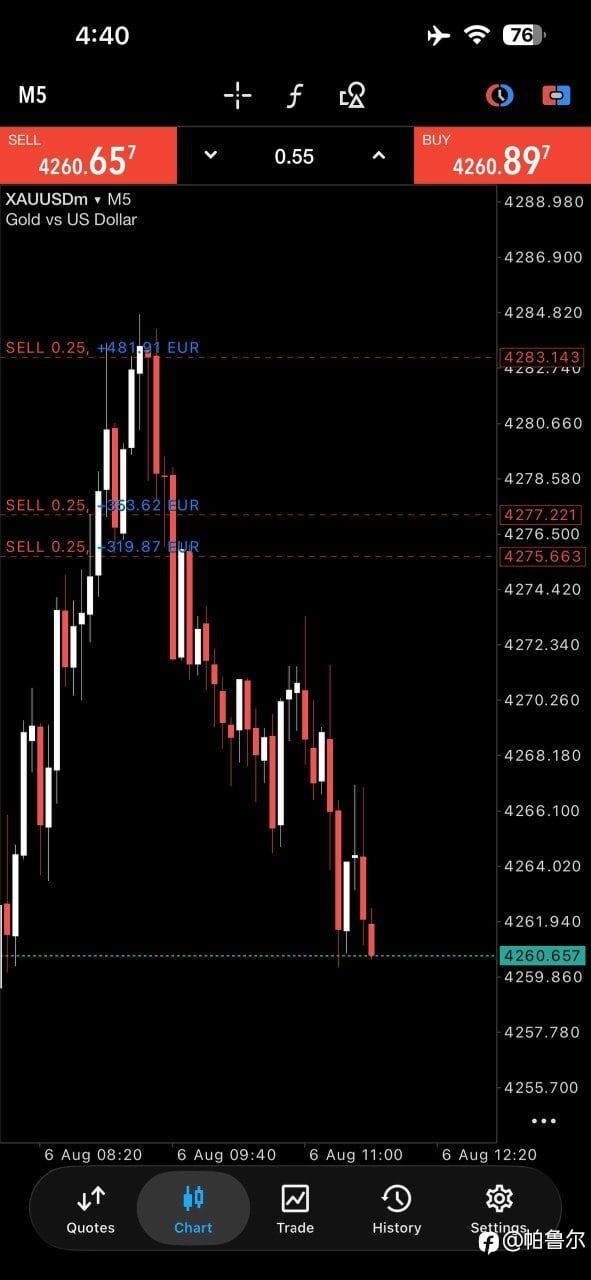
Task: Open the red-blue trade panel icon
Action: pos(556,96)
